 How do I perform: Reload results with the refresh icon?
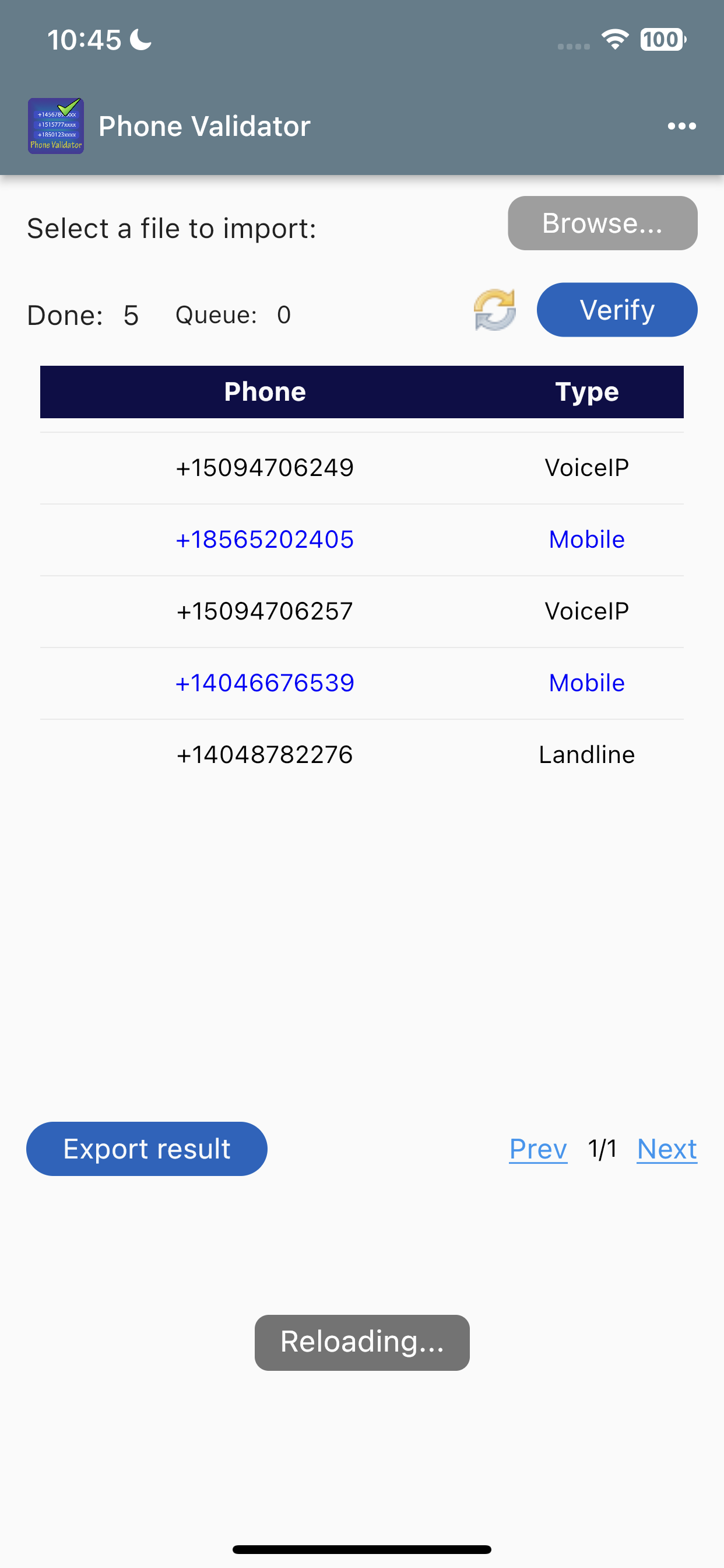point(494,310)
